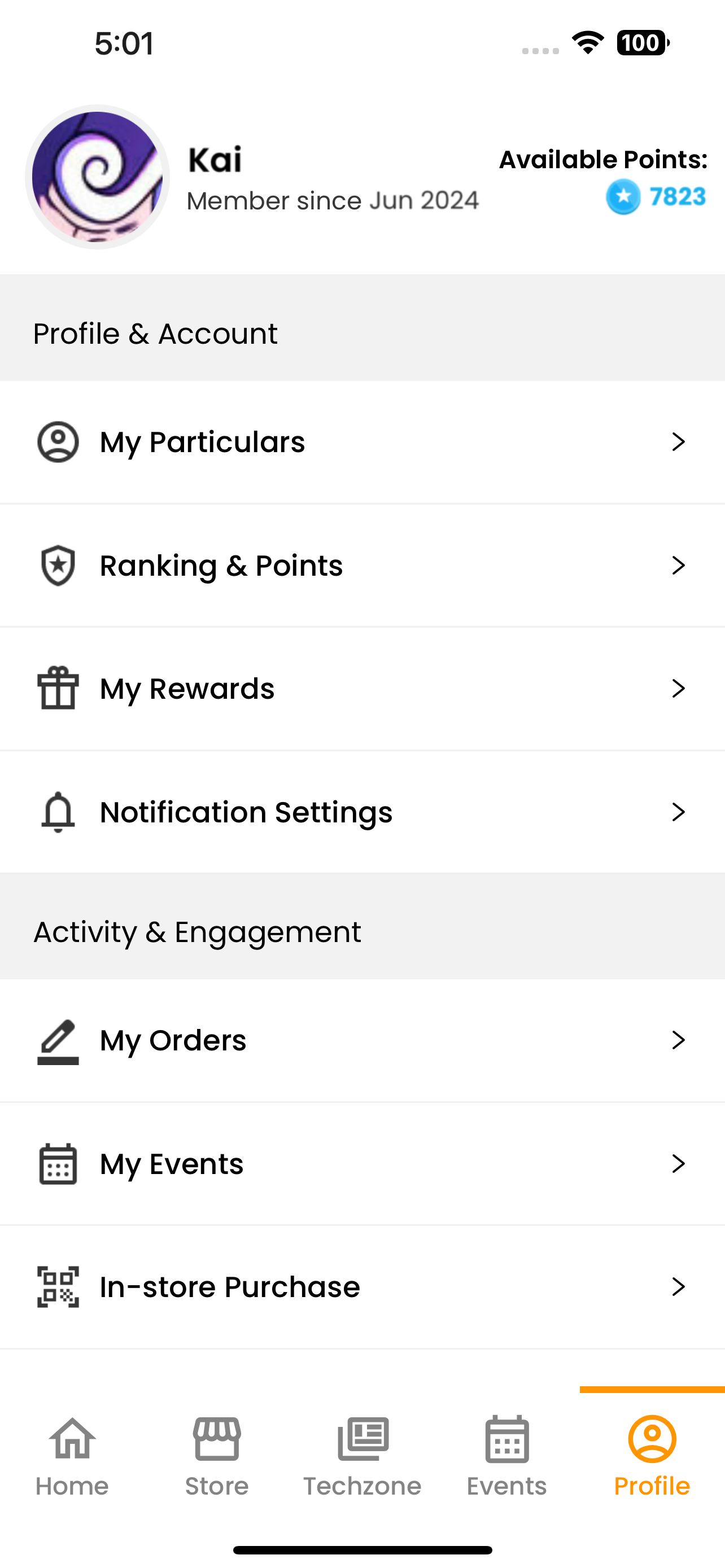Open My Particulars

pos(362,442)
